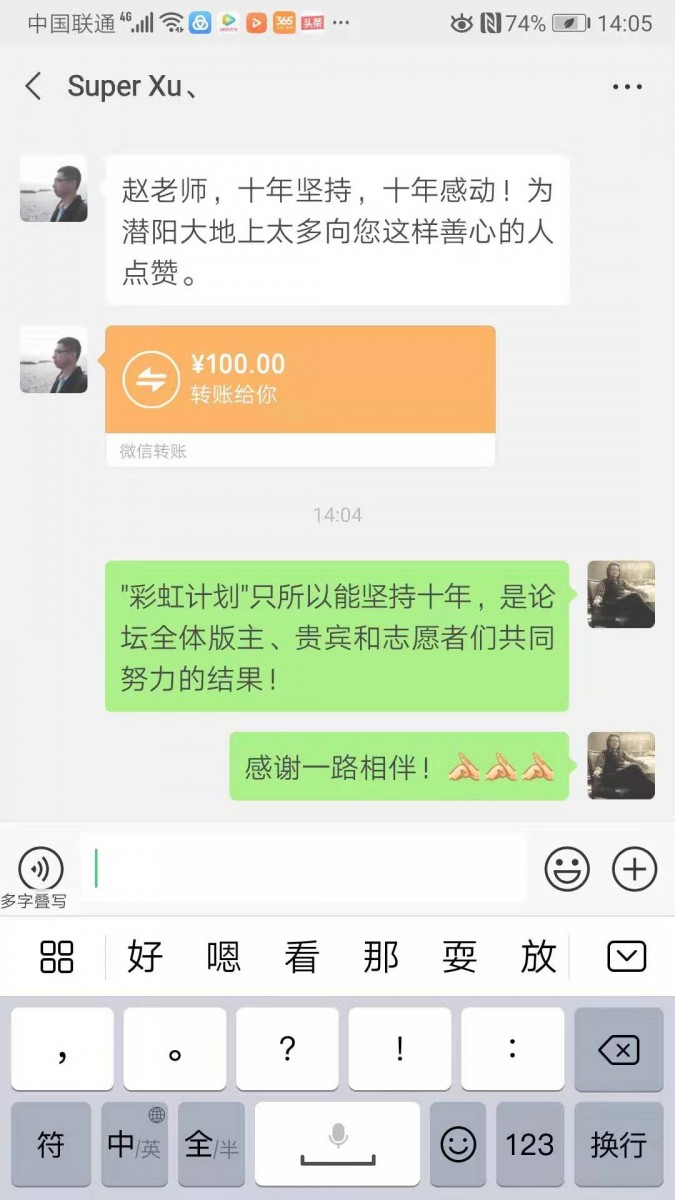Open the emoji sticker panel

pos(567,868)
